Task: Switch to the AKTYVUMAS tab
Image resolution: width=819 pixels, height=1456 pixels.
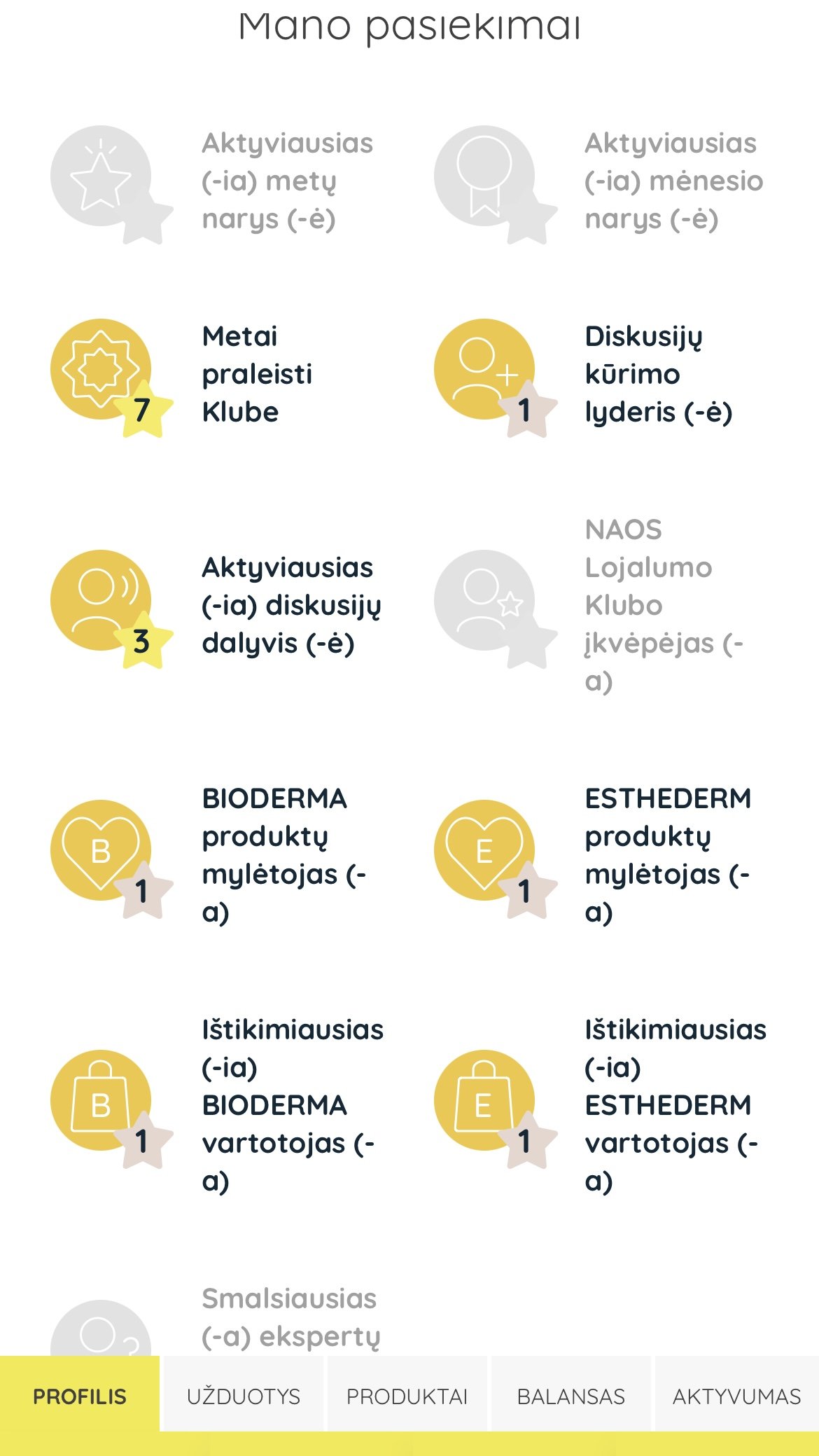Action: (736, 1396)
